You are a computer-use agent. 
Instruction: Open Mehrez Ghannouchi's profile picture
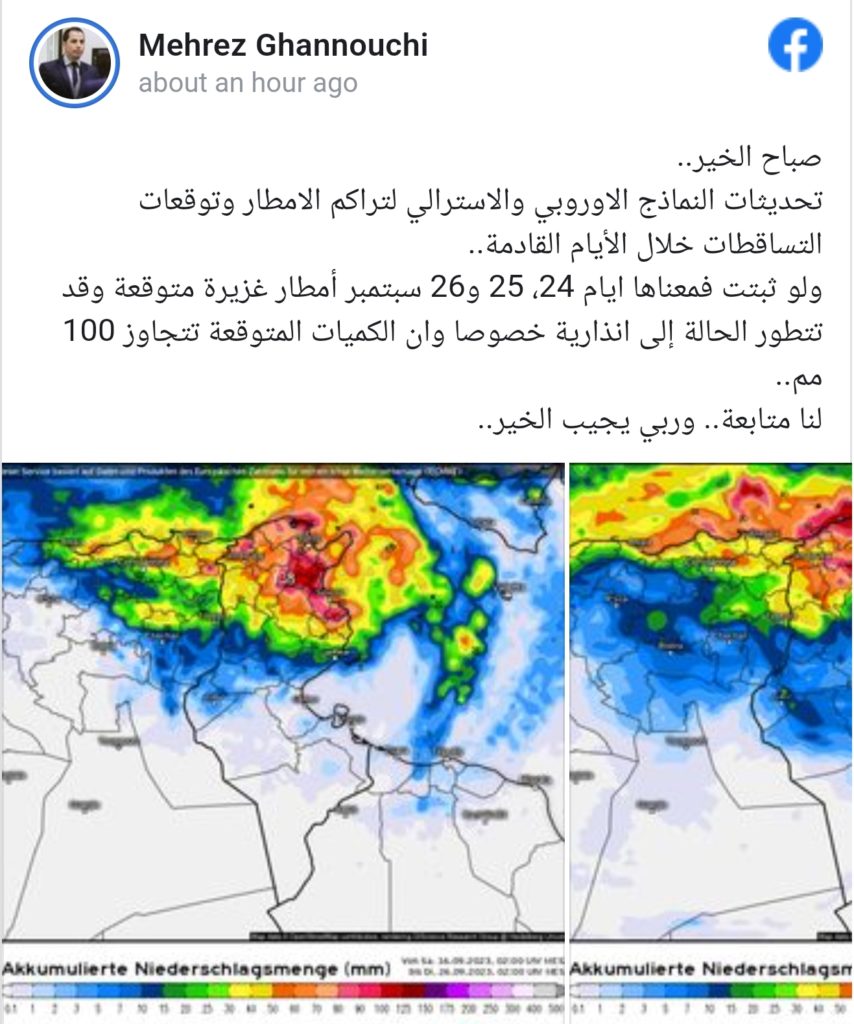coord(75,62)
